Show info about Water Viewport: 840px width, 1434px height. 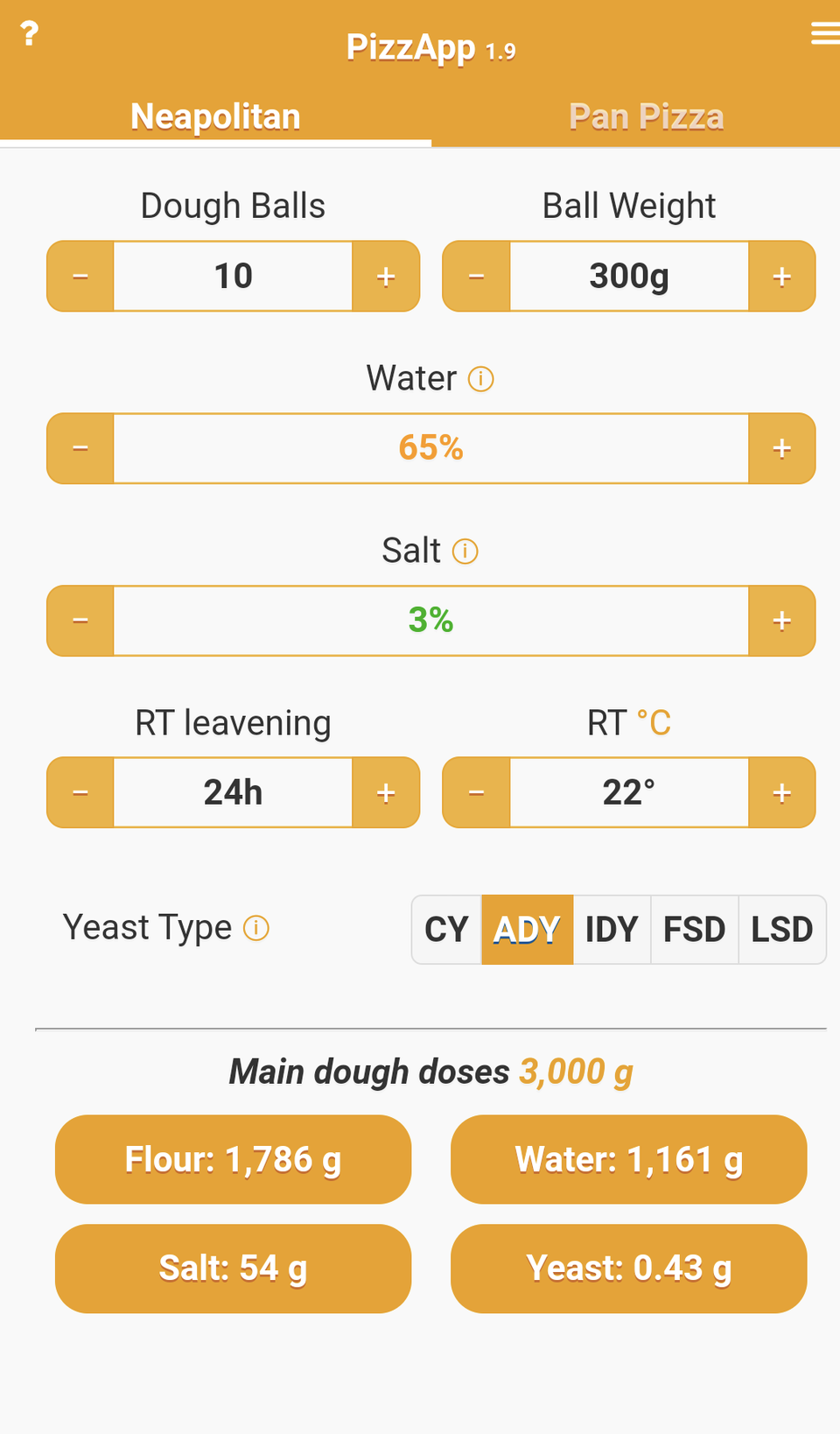coord(481,379)
